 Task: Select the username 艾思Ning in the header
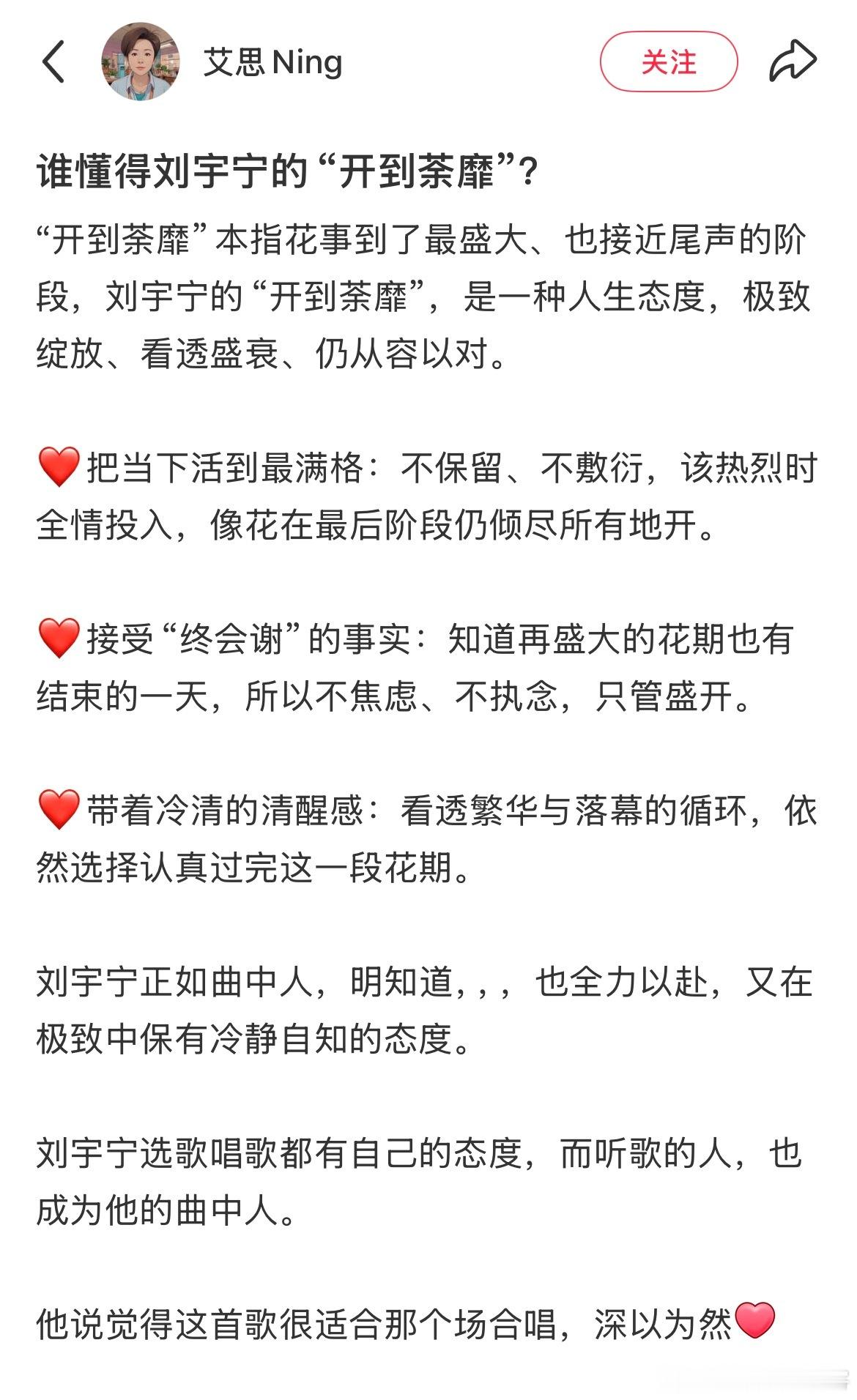[271, 62]
